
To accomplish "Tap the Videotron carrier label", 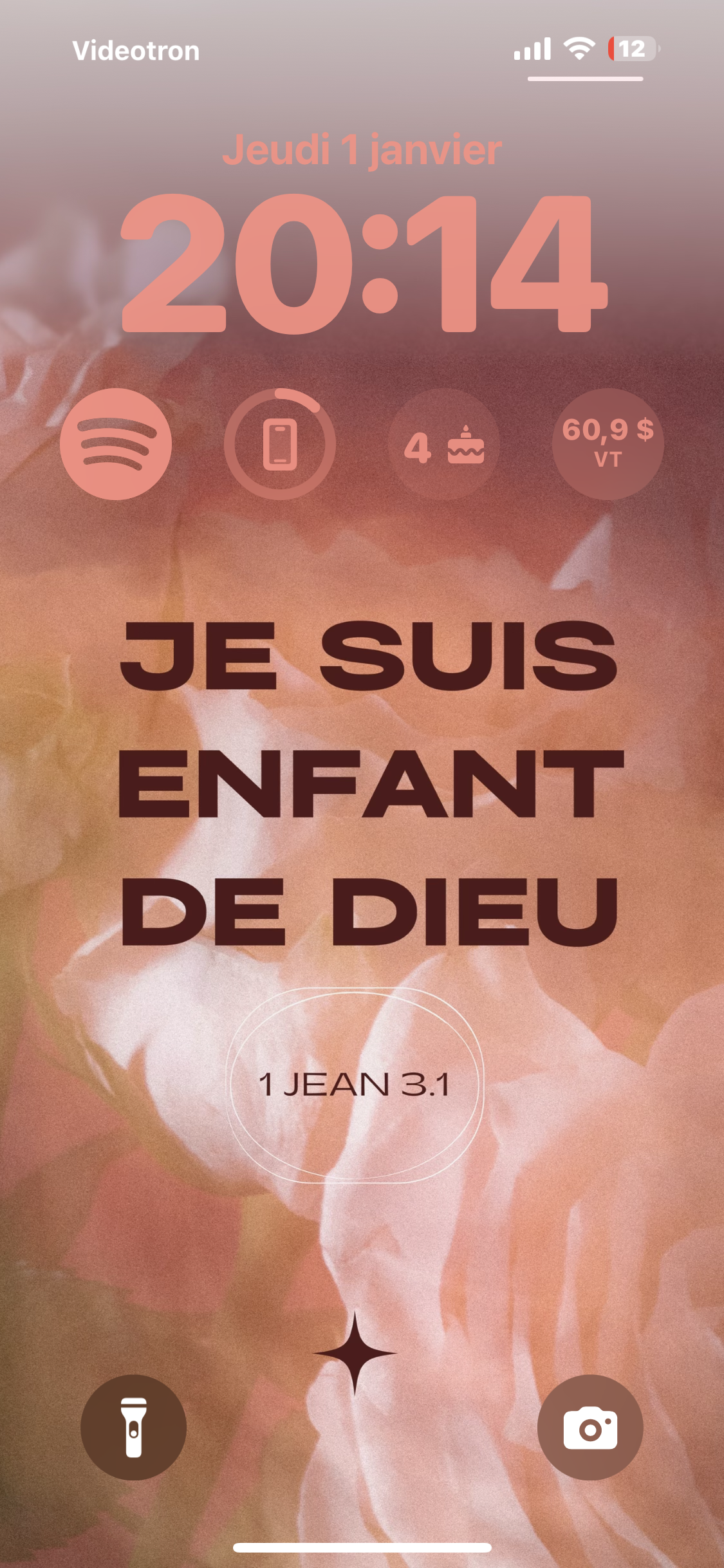I will click(136, 50).
